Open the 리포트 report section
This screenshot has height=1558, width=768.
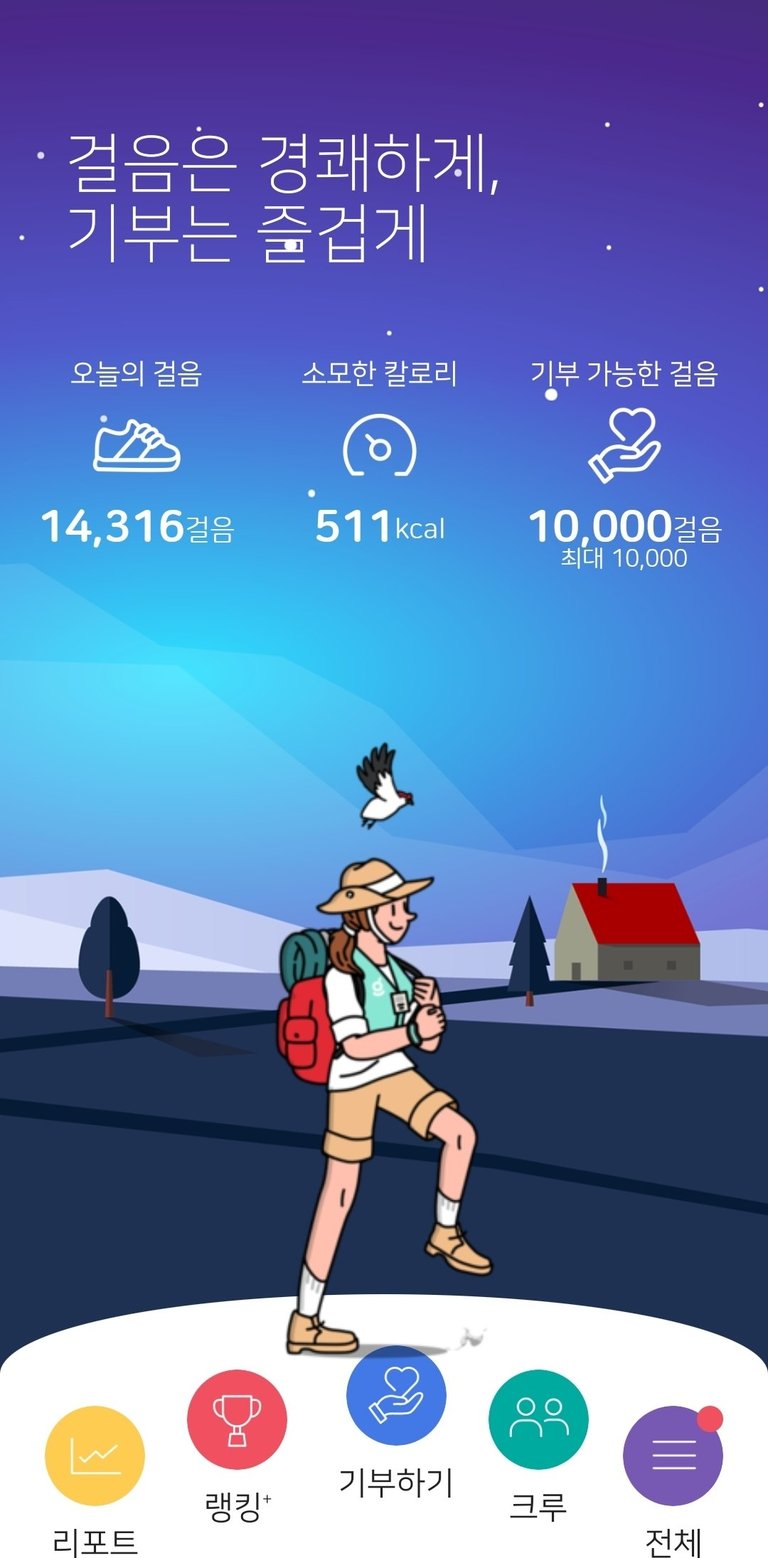tap(95, 1456)
